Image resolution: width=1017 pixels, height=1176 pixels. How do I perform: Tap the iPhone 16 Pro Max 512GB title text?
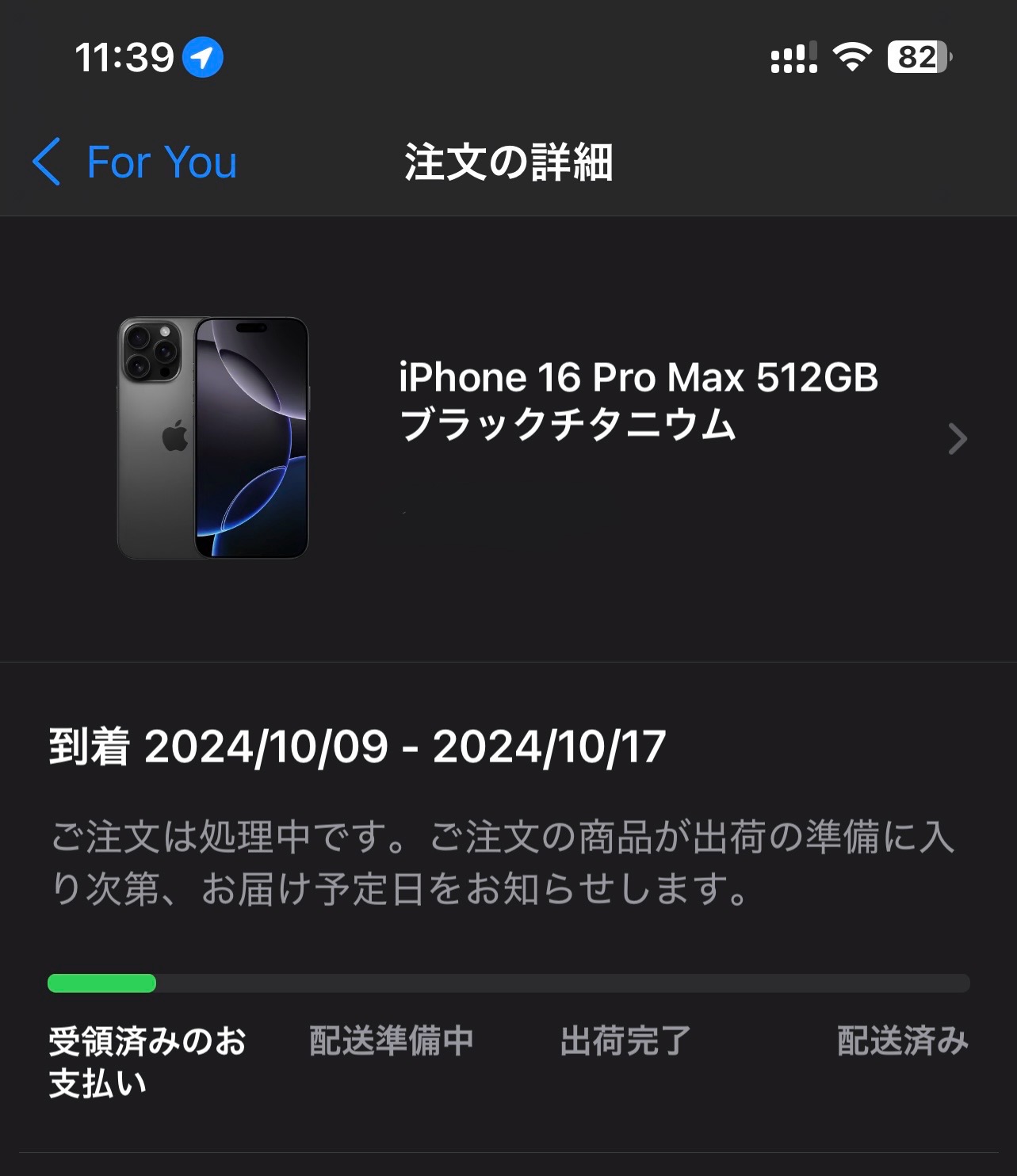click(x=638, y=376)
